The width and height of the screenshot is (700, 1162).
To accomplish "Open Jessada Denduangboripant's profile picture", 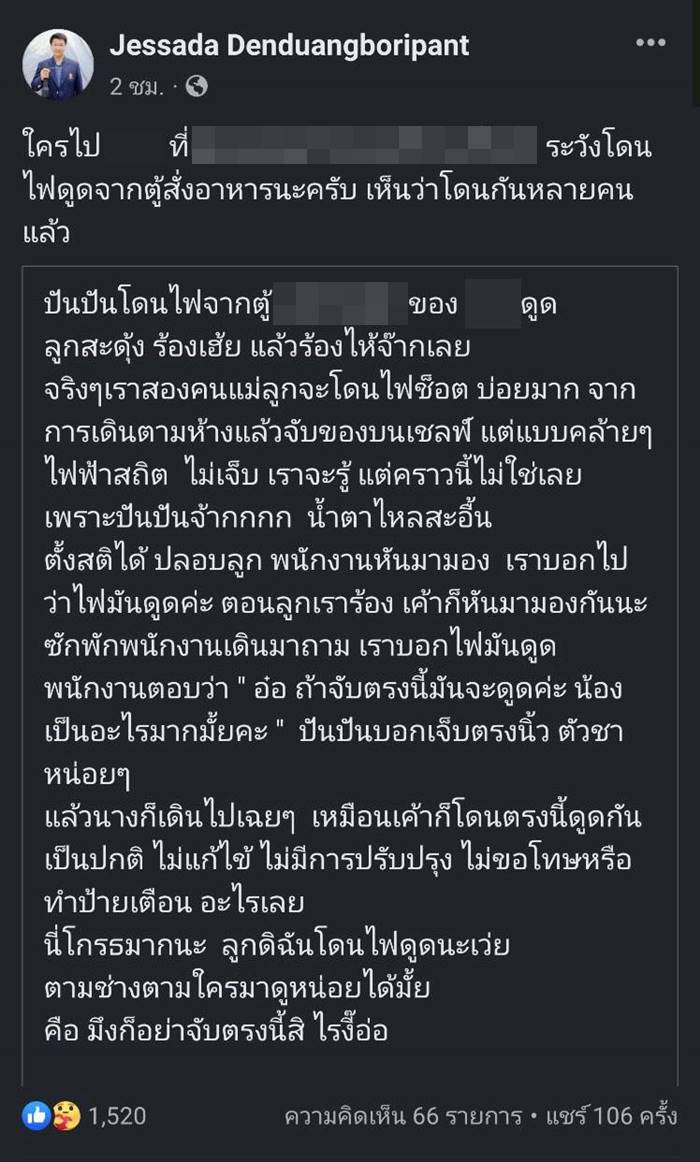I will click(59, 63).
